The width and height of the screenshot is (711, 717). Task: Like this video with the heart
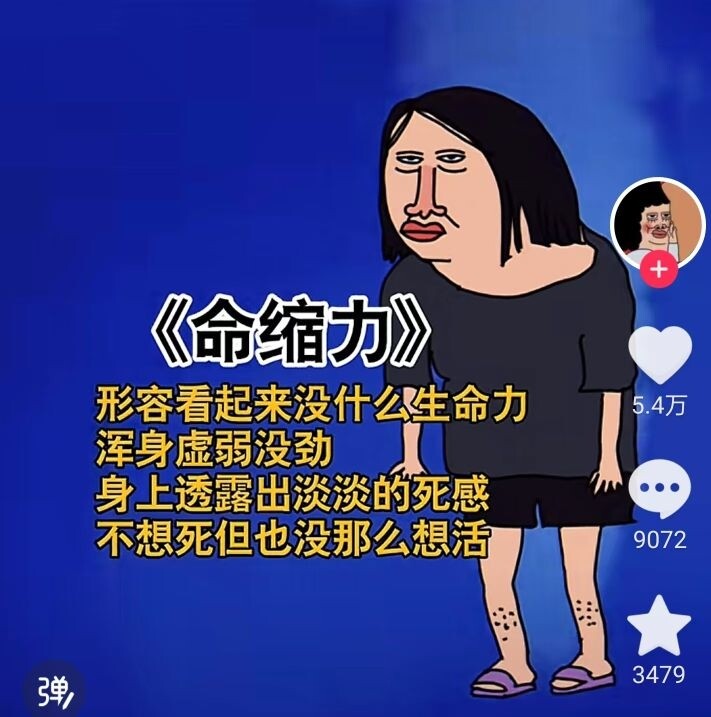660,354
